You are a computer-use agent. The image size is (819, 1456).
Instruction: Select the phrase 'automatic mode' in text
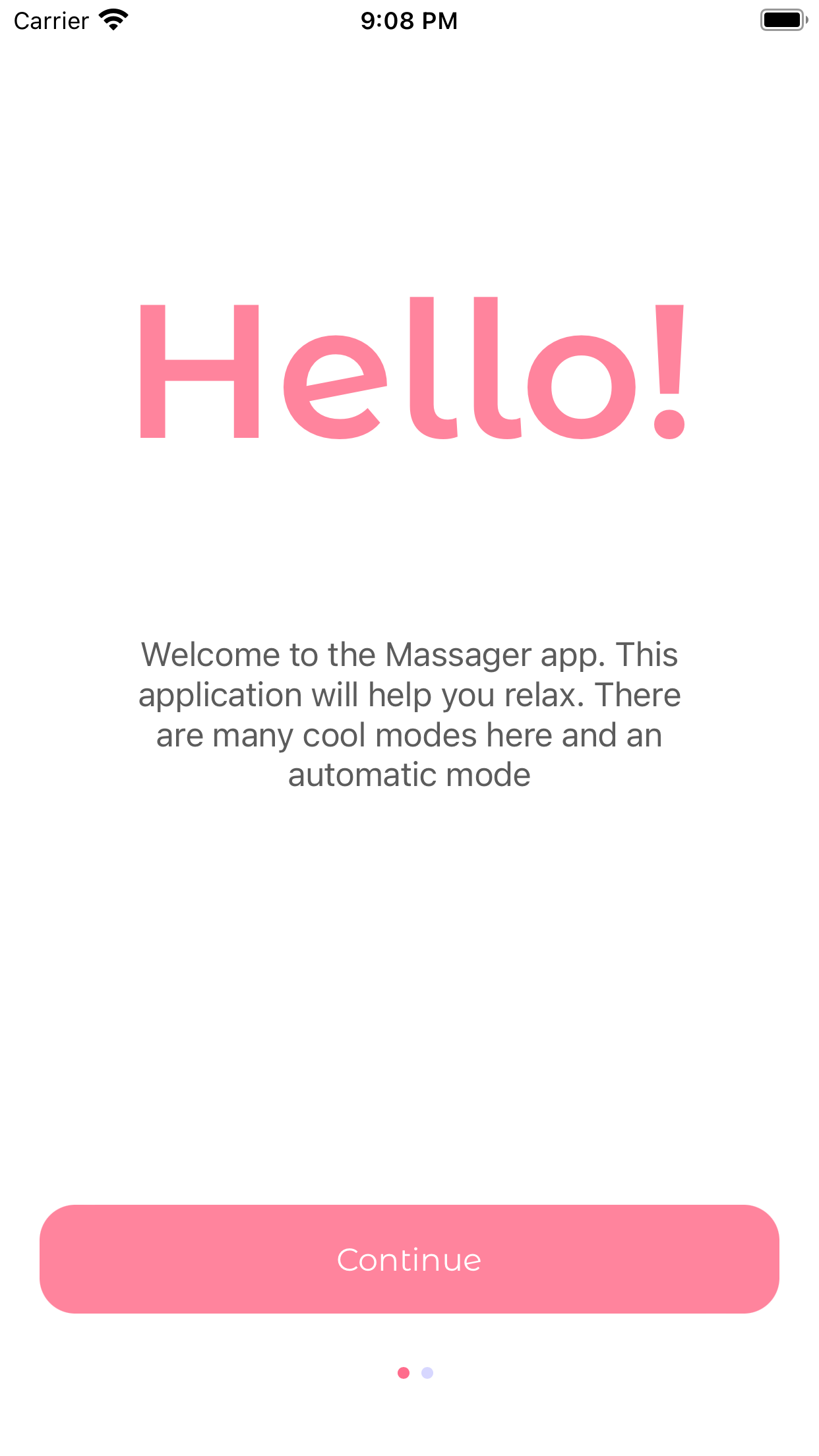409,773
